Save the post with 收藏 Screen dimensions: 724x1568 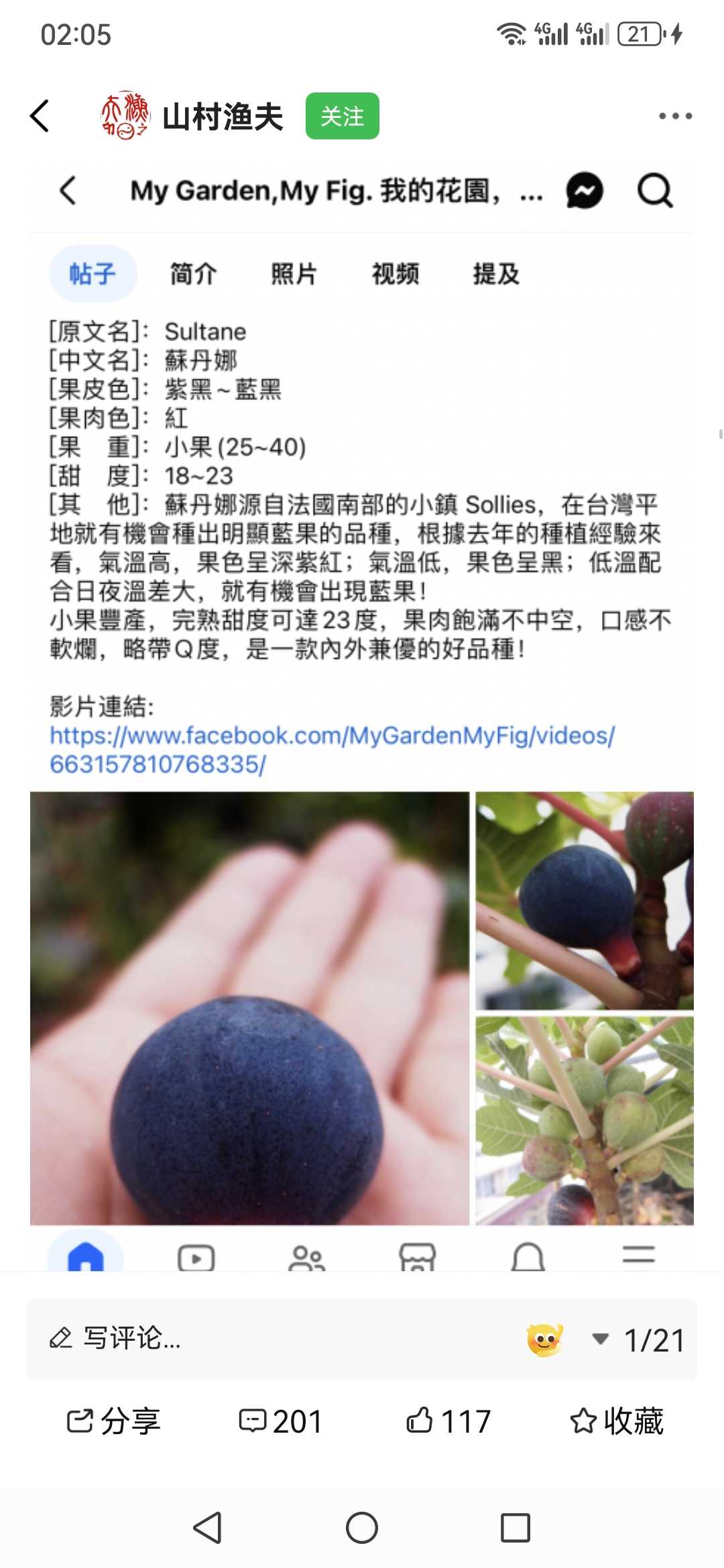[x=617, y=1421]
